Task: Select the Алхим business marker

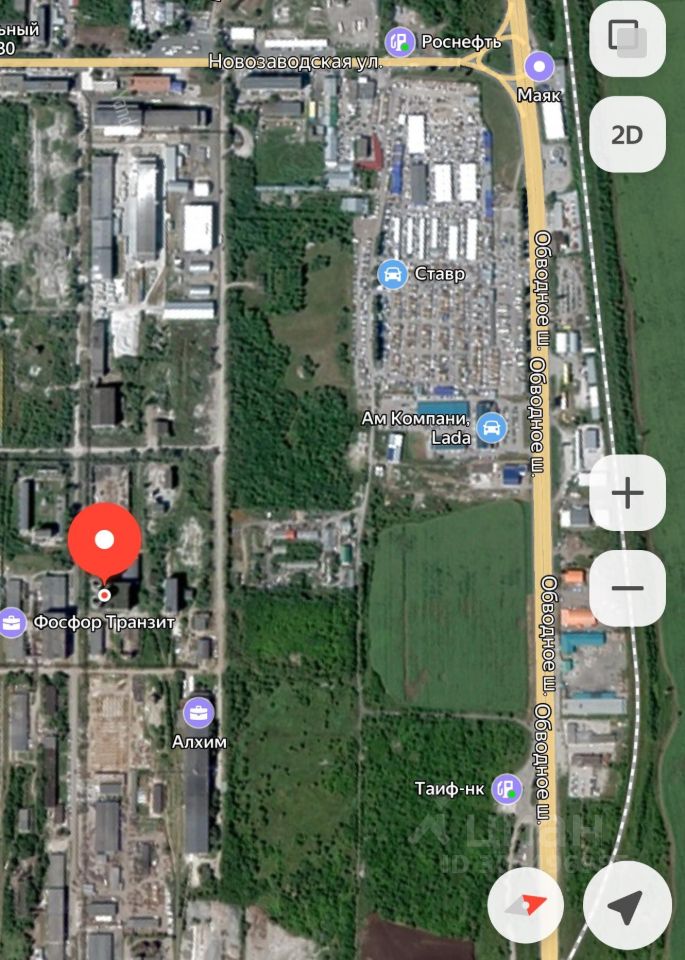Action: coord(199,713)
